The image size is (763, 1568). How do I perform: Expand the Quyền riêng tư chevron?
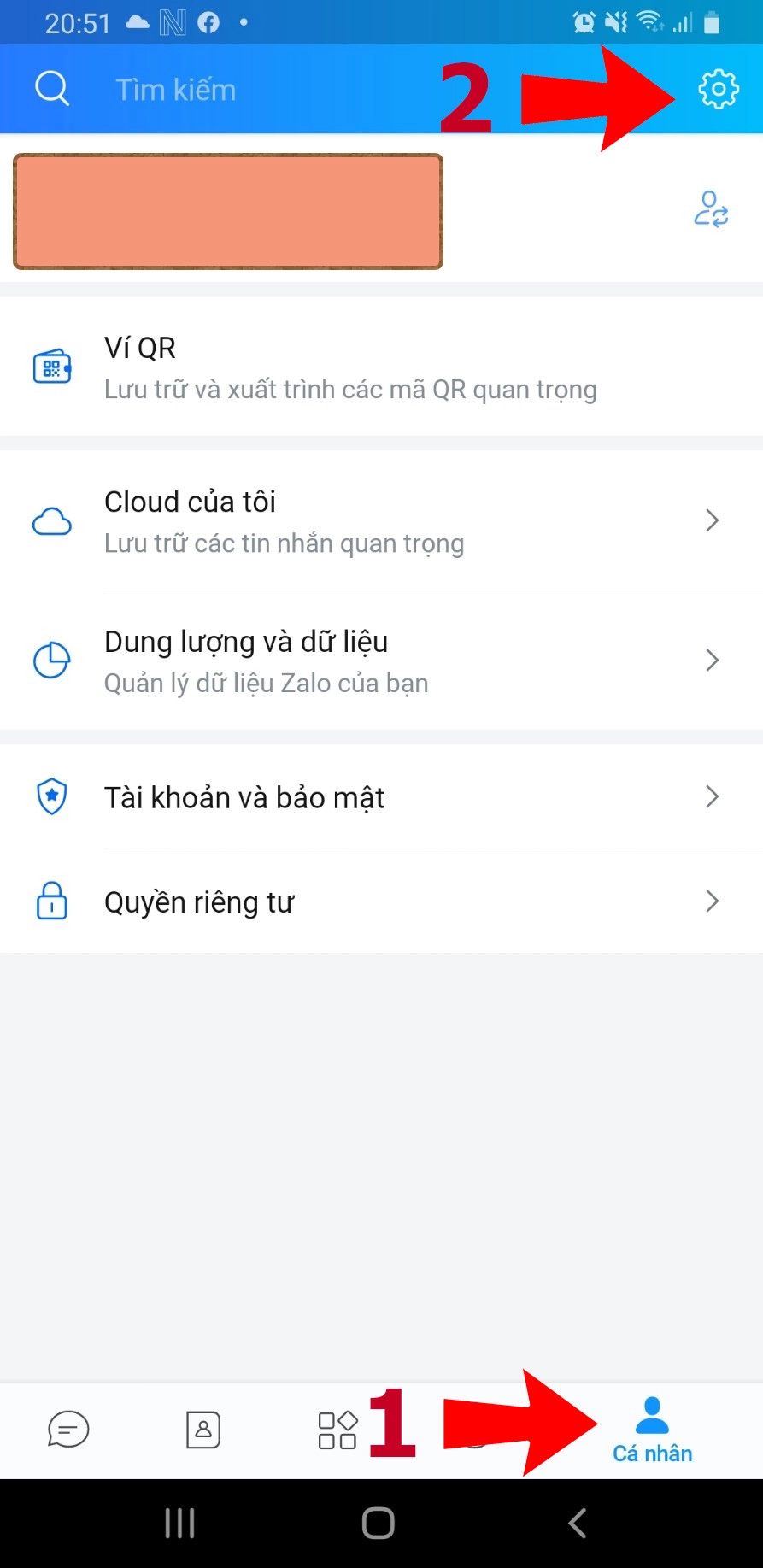(712, 901)
